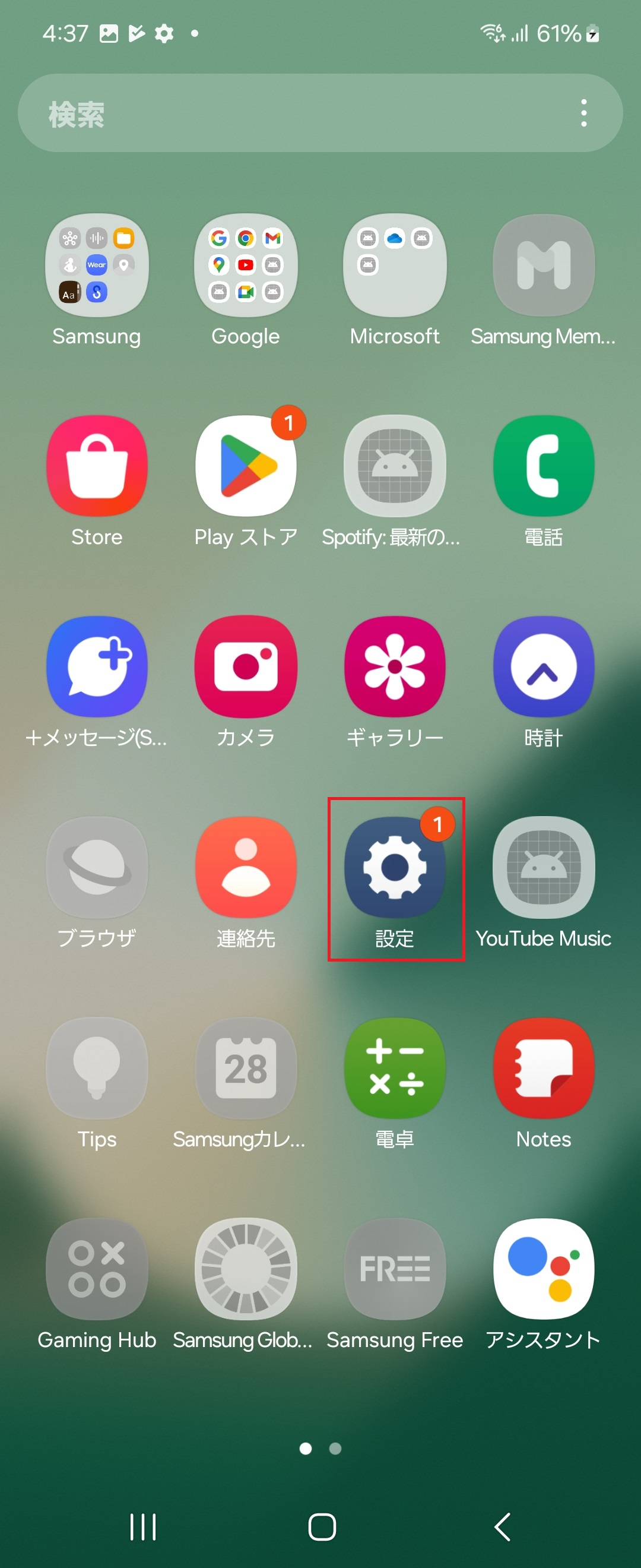Open the Notes app
The width and height of the screenshot is (641, 1568).
(x=543, y=1068)
